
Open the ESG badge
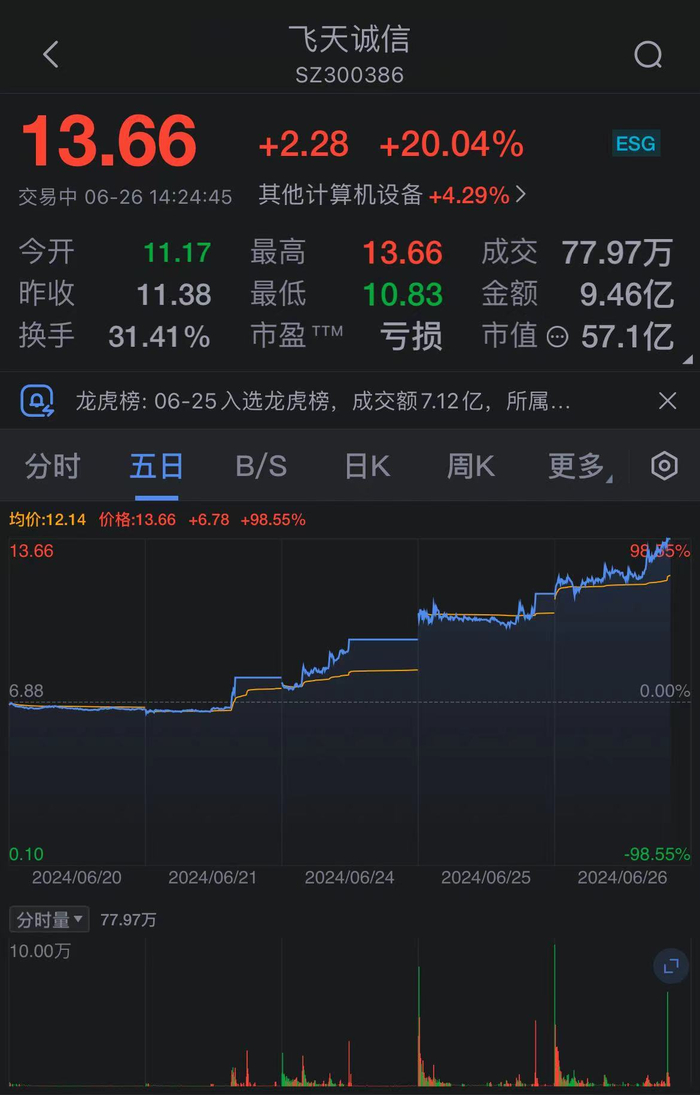point(636,144)
